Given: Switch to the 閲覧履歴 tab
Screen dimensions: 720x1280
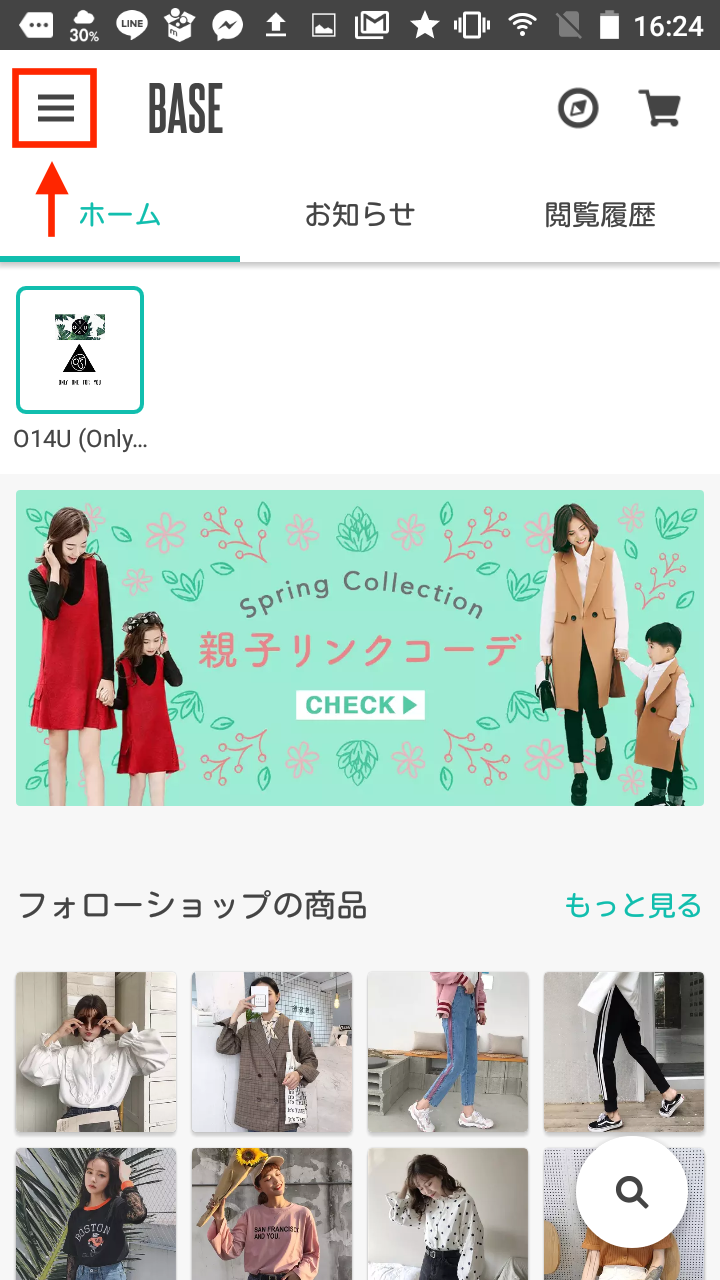Looking at the screenshot, I should click(600, 215).
